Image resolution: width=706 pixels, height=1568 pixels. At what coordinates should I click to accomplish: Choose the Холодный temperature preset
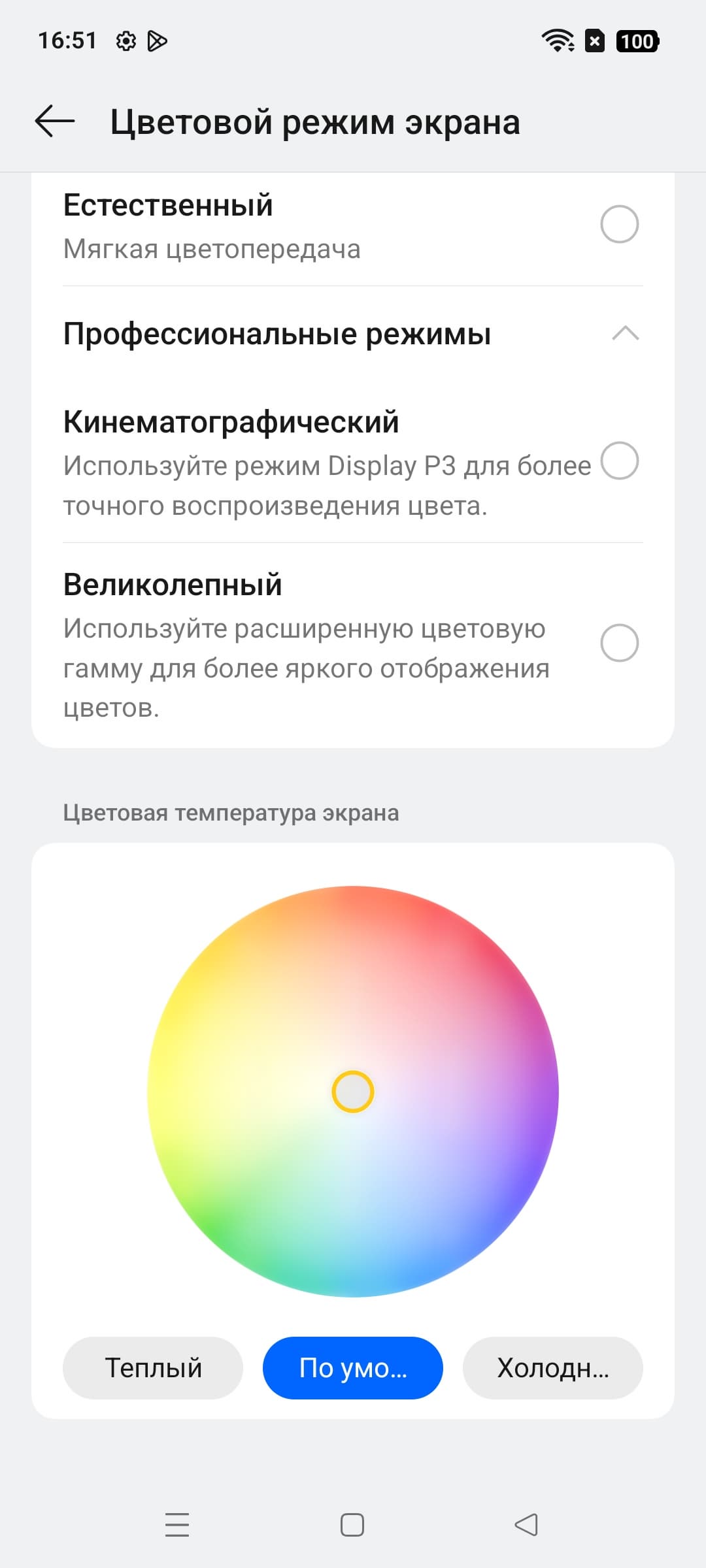(553, 1368)
